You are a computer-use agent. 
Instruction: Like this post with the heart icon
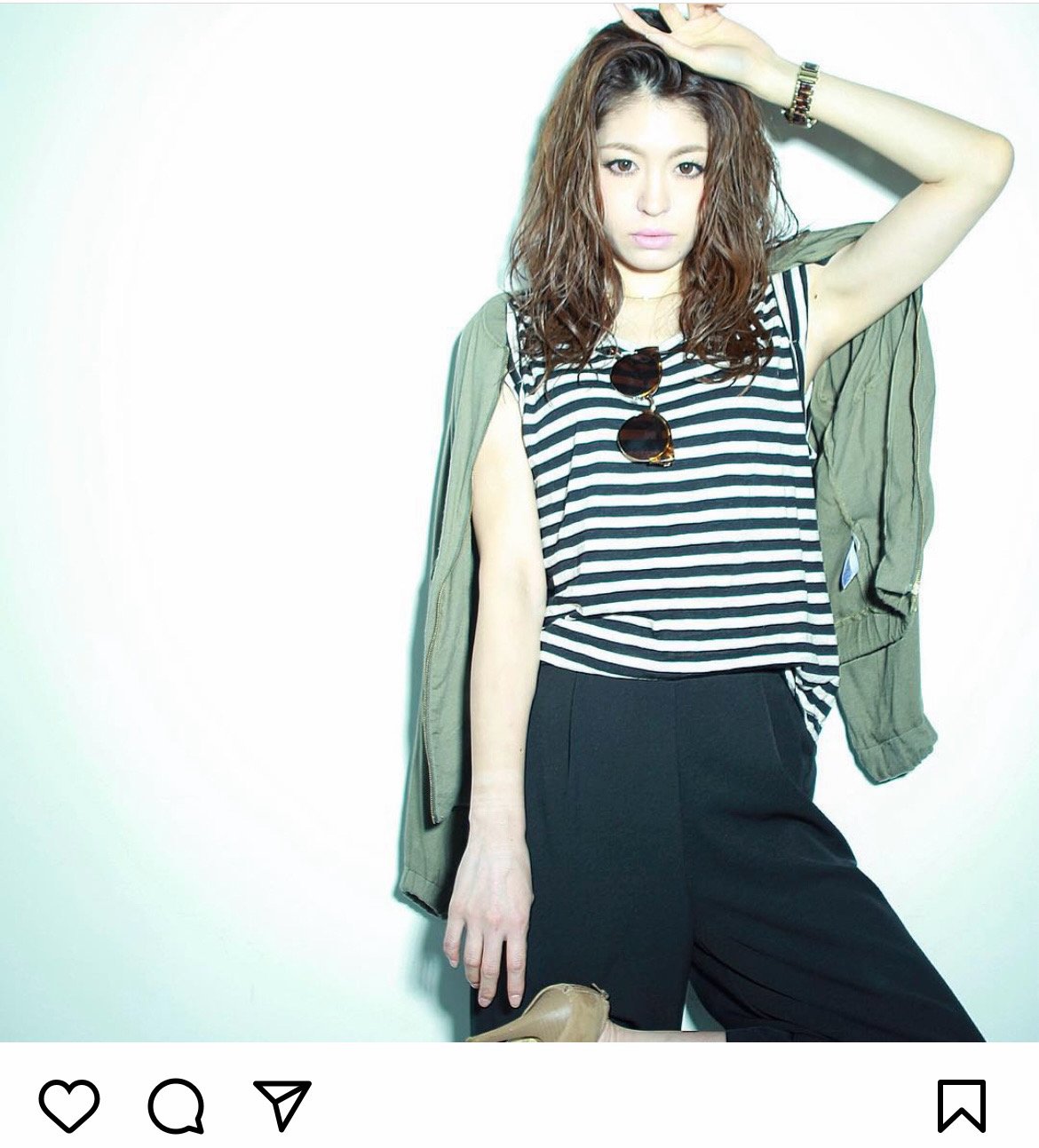click(x=69, y=1105)
